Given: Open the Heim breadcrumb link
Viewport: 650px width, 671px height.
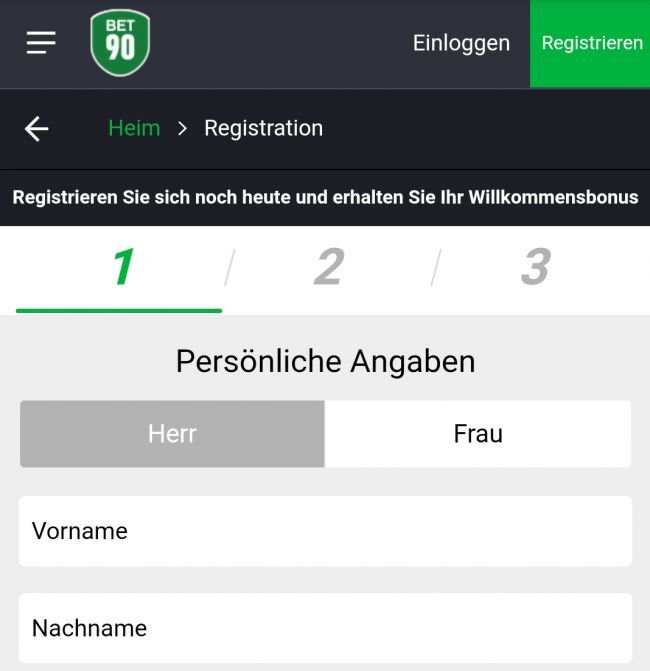Looking at the screenshot, I should pos(134,128).
